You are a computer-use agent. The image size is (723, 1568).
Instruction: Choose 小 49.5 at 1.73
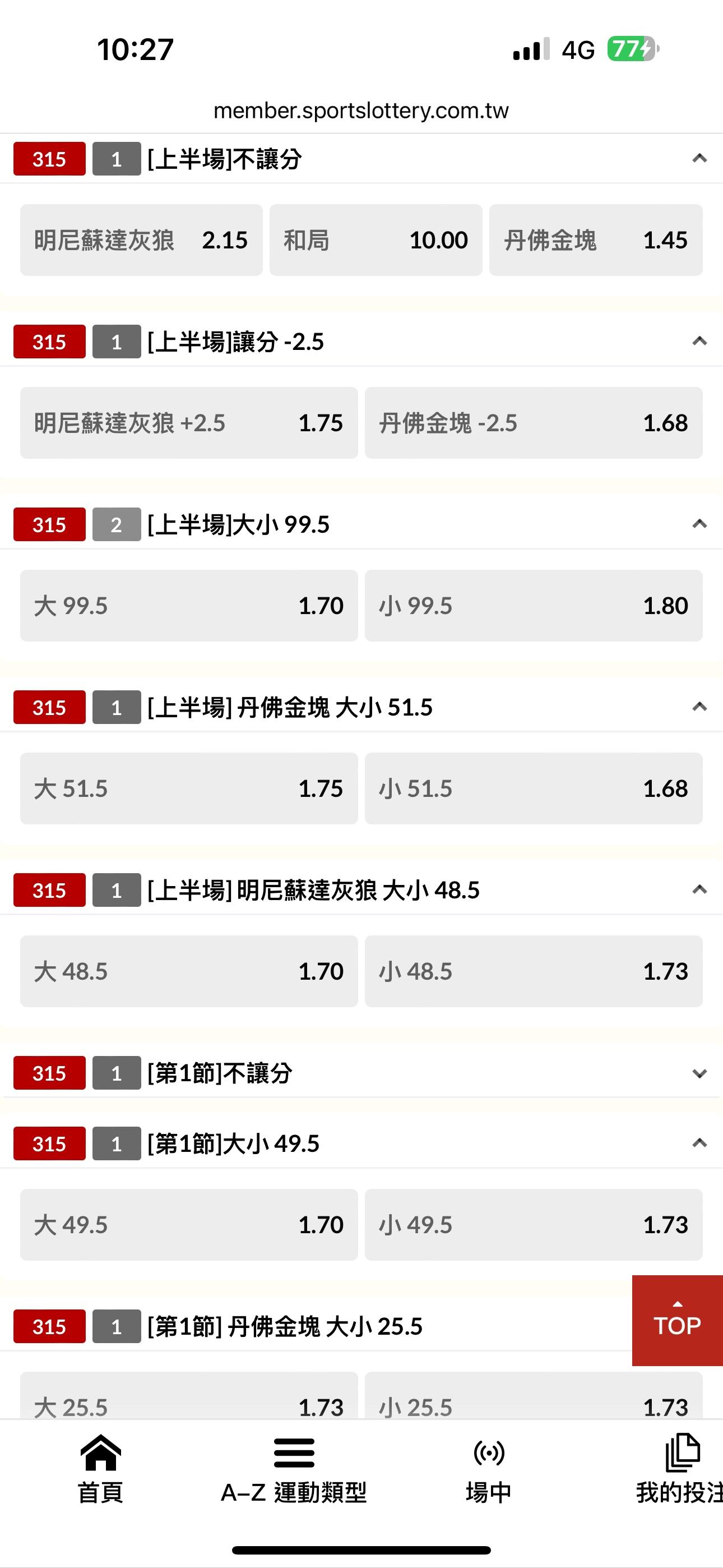pos(533,1224)
